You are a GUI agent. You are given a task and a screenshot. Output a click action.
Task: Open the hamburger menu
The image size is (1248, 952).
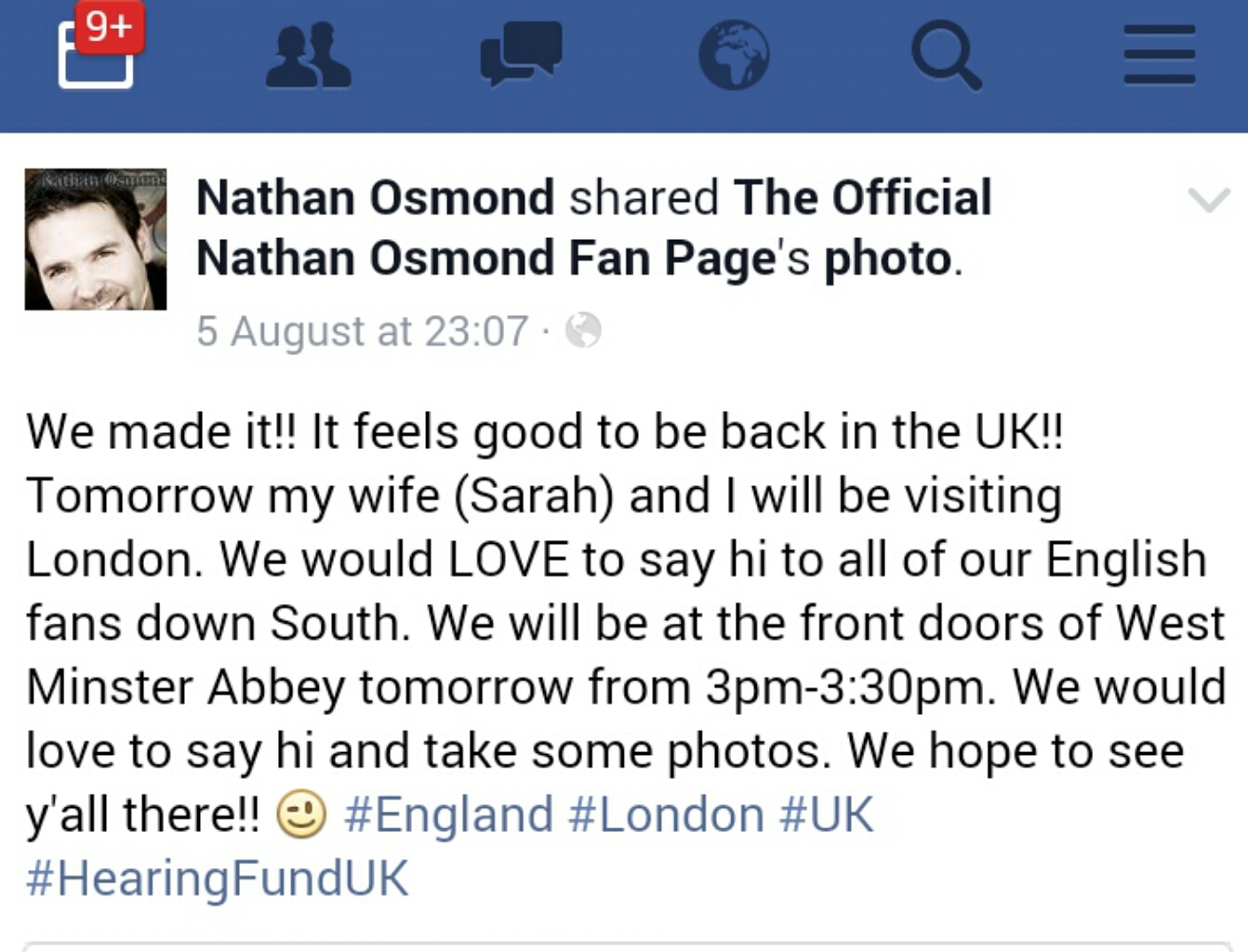[x=1159, y=56]
